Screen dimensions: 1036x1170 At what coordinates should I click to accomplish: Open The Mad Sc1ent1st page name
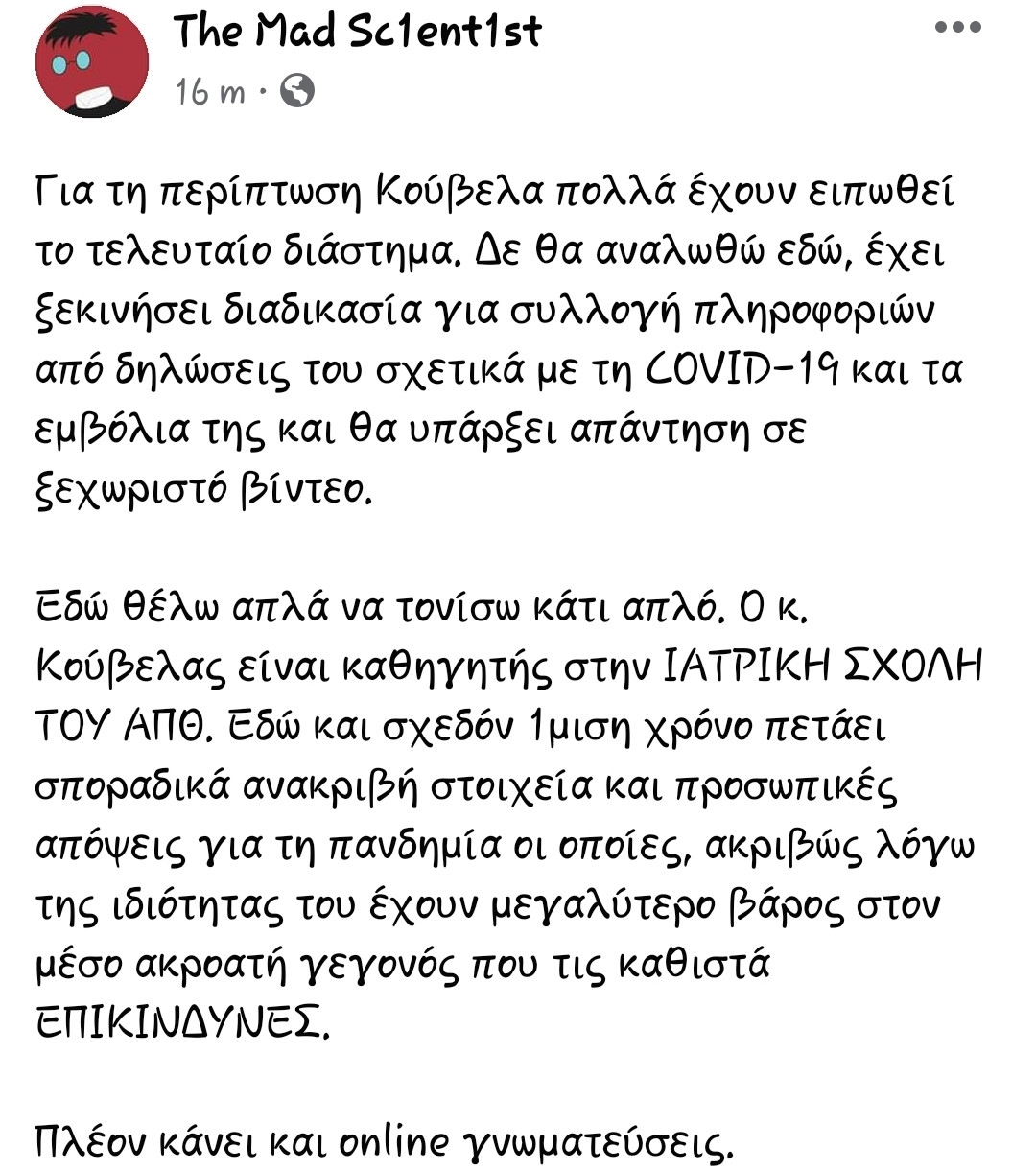click(x=357, y=31)
